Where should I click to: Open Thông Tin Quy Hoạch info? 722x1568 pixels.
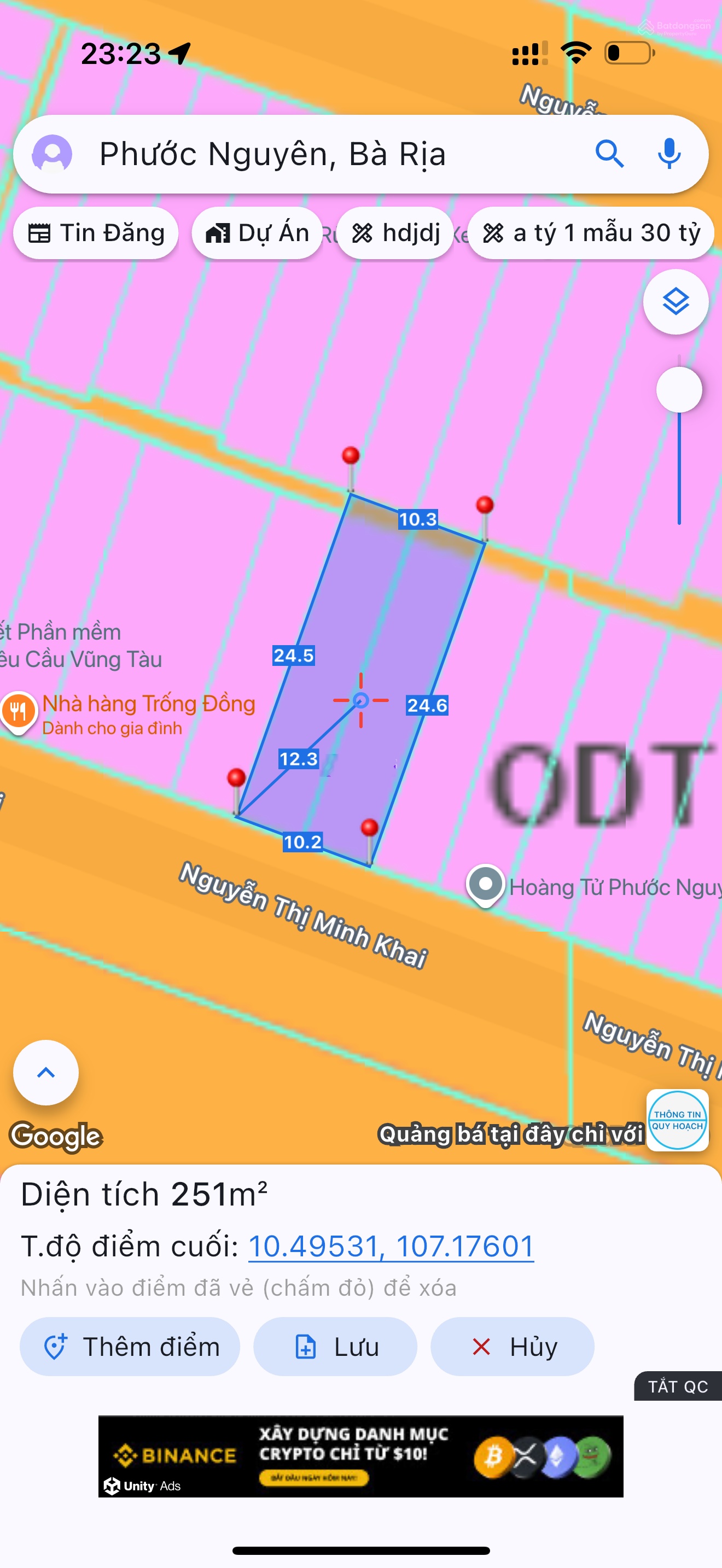pyautogui.click(x=677, y=1120)
